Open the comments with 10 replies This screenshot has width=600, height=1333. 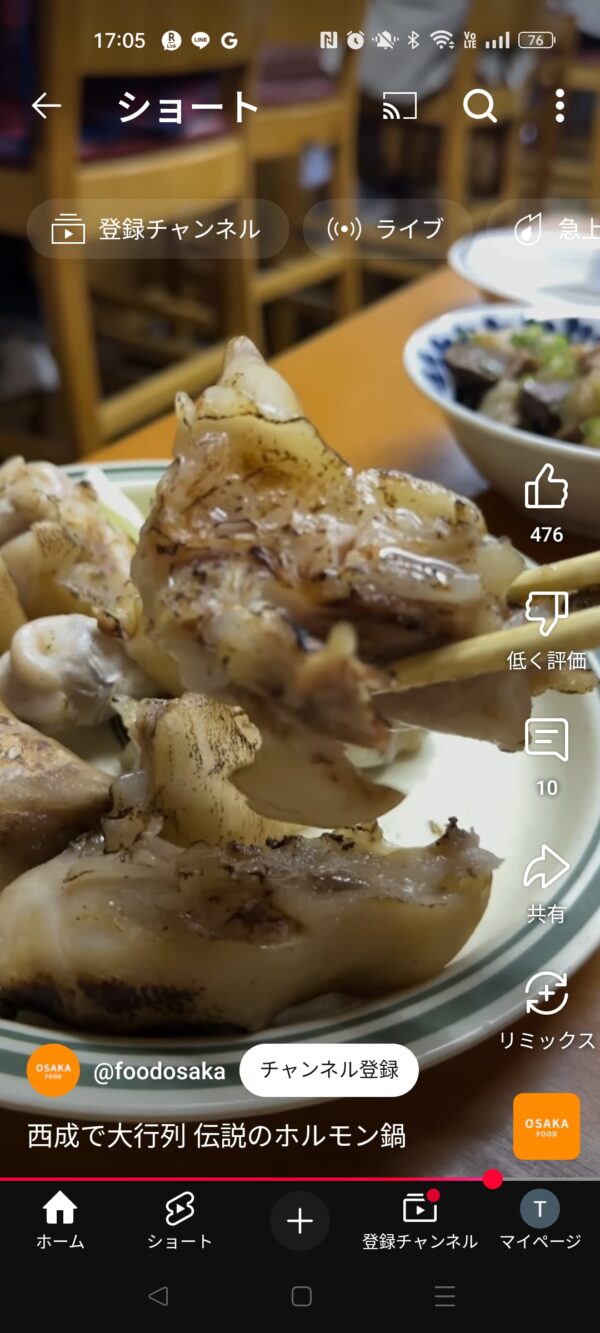click(x=546, y=741)
